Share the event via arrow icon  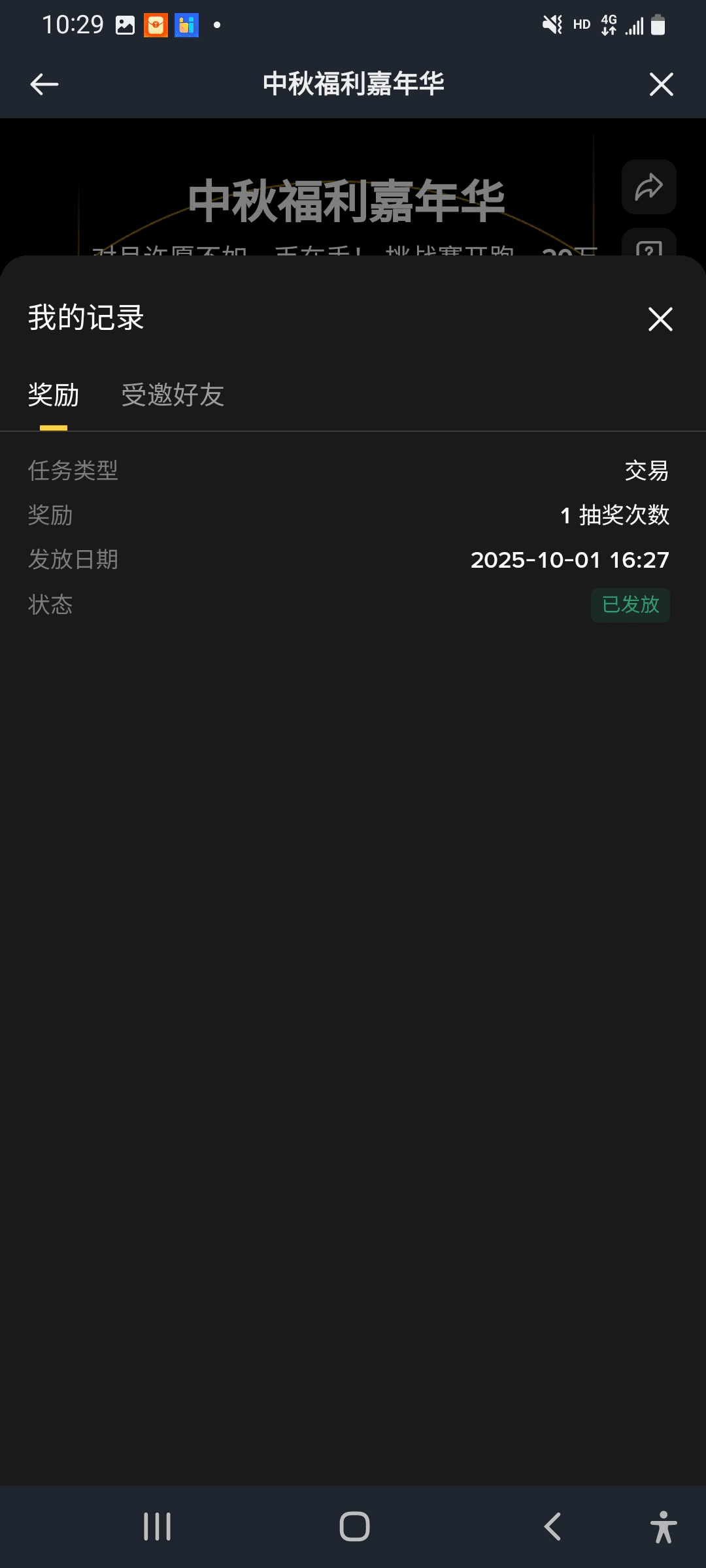pyautogui.click(x=648, y=187)
